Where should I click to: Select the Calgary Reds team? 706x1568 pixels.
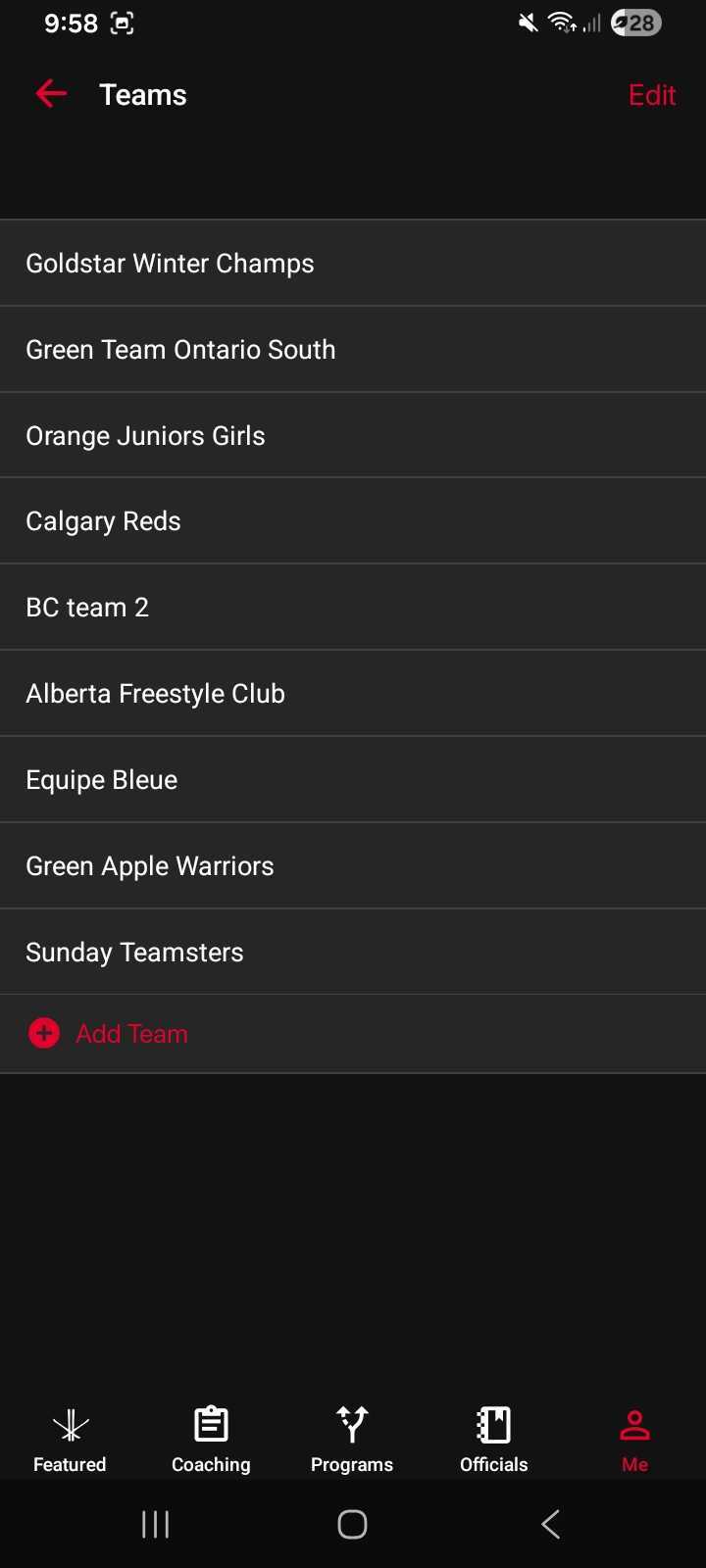coord(103,520)
